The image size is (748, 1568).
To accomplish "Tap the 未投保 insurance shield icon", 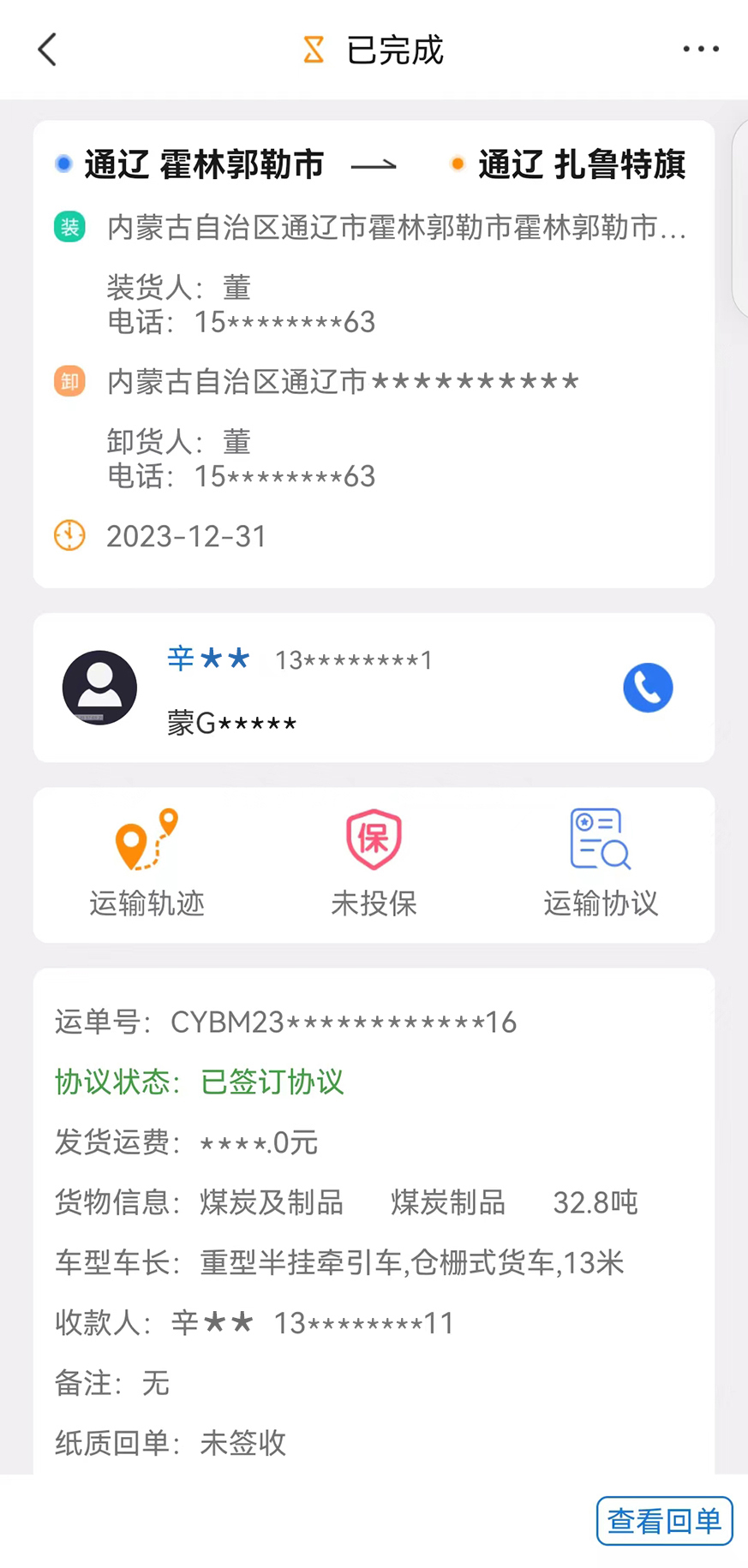I will [x=373, y=839].
